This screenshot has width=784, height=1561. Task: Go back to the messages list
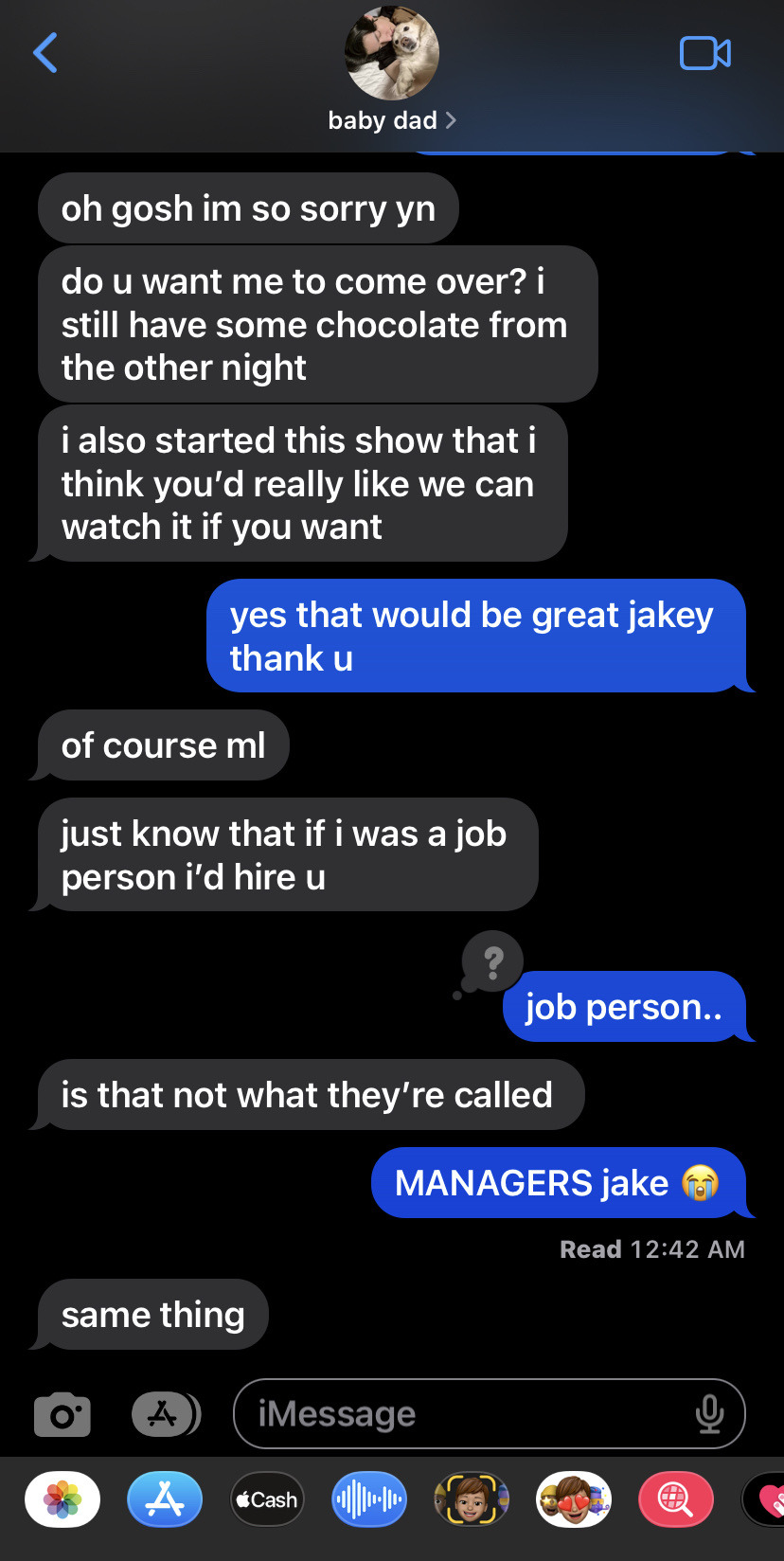[45, 53]
